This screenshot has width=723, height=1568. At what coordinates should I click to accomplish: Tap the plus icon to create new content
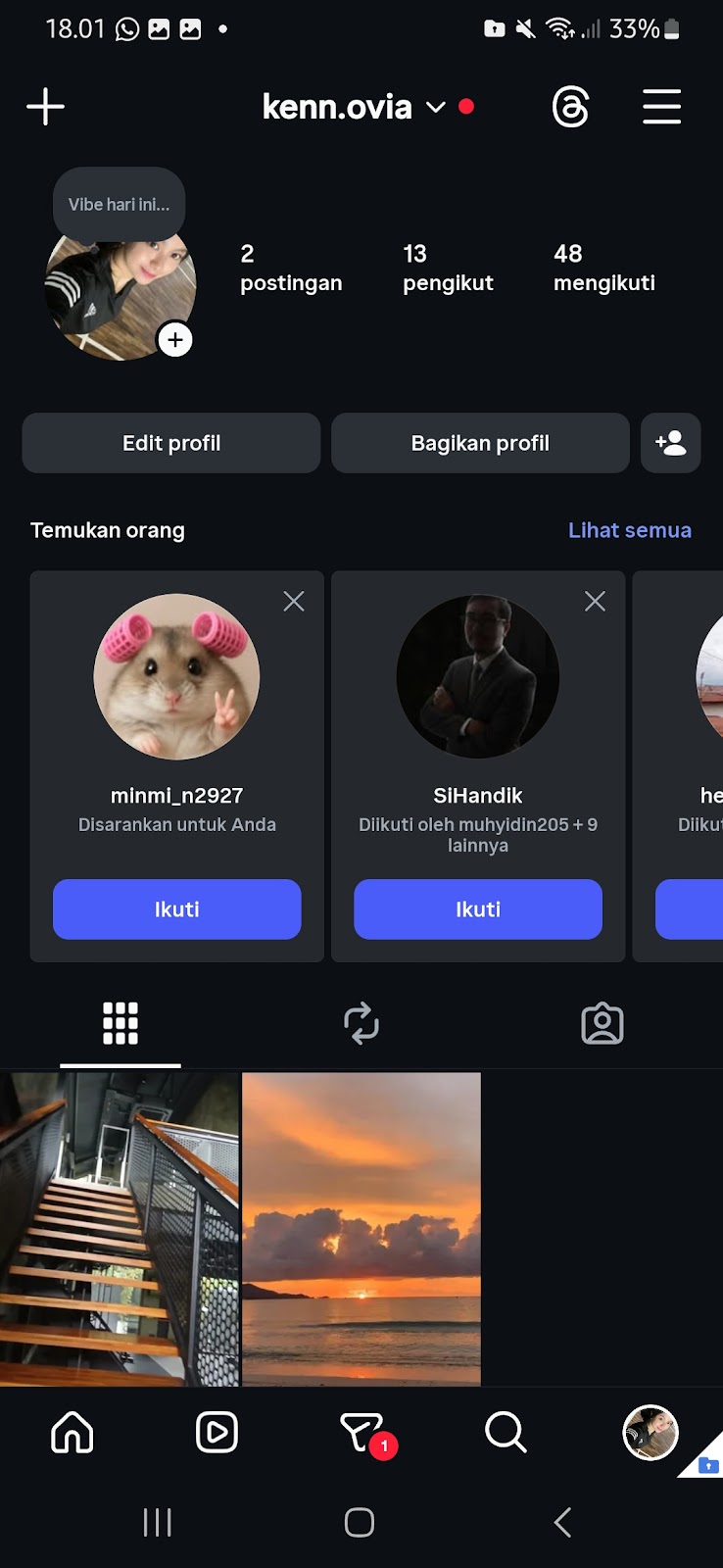[x=45, y=107]
